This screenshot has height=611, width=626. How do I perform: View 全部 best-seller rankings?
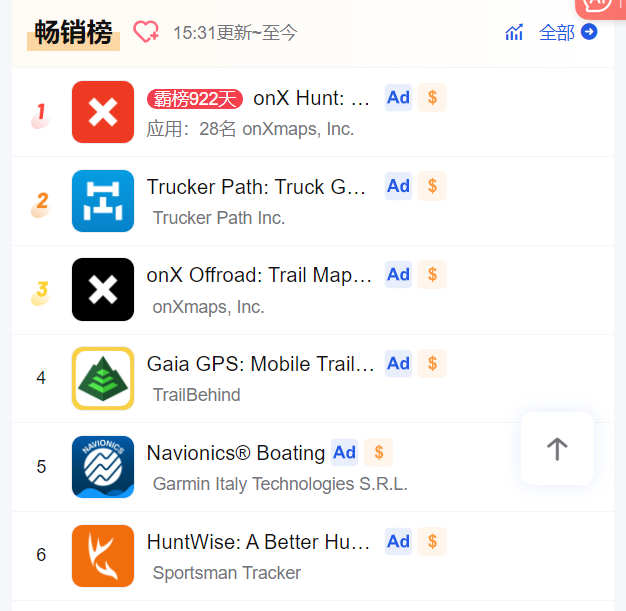(x=567, y=33)
